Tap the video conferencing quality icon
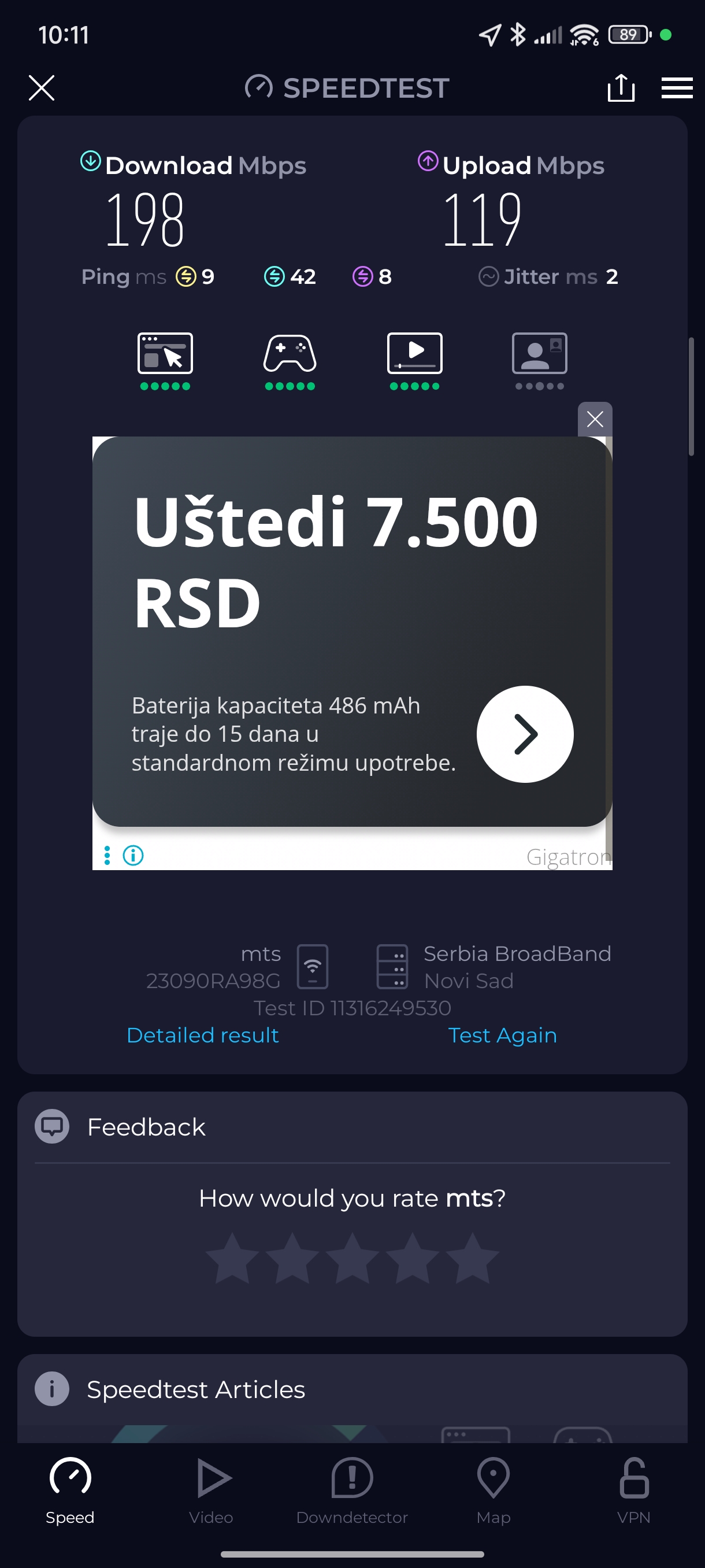 [x=539, y=354]
